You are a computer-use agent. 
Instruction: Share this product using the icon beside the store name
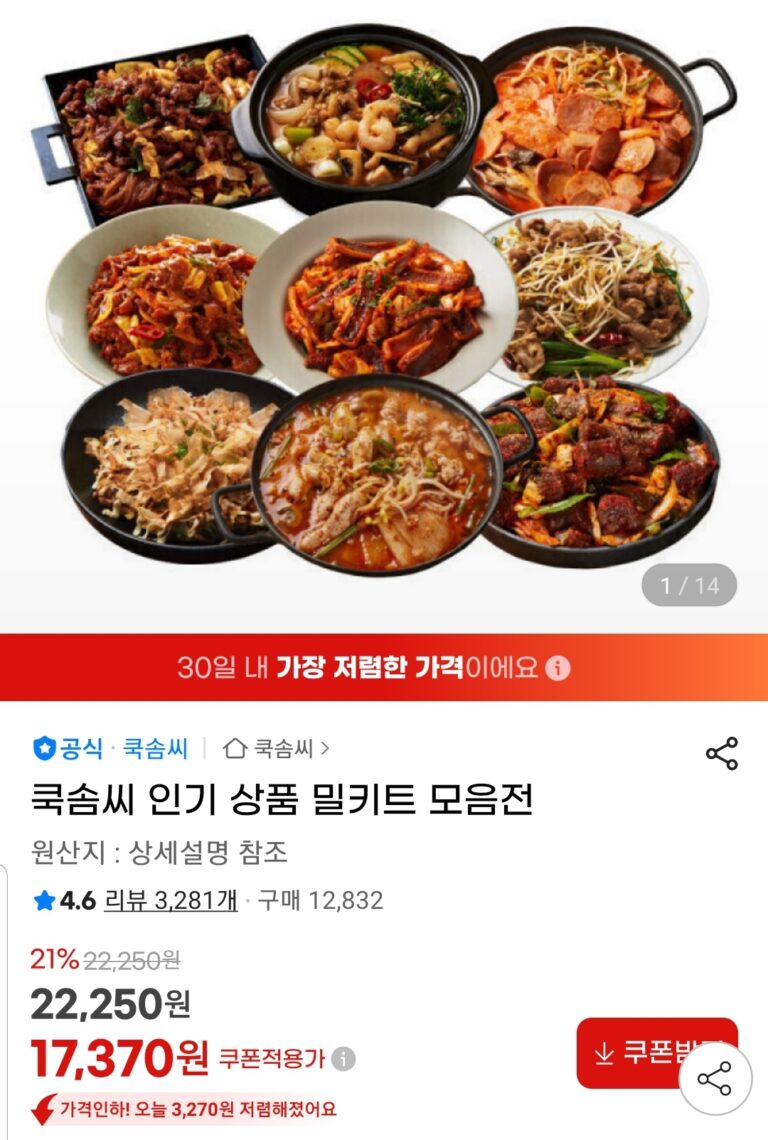pos(721,753)
